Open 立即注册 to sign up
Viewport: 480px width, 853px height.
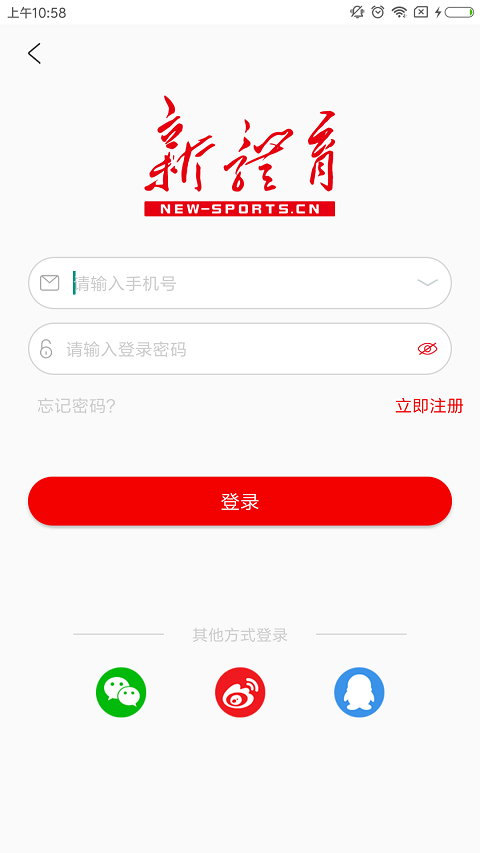tap(429, 406)
